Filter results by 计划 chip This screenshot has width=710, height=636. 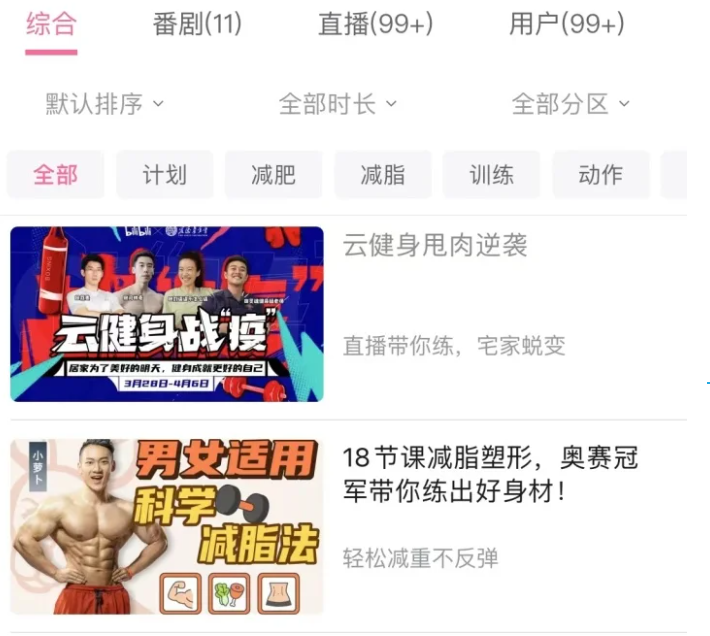[x=164, y=175]
